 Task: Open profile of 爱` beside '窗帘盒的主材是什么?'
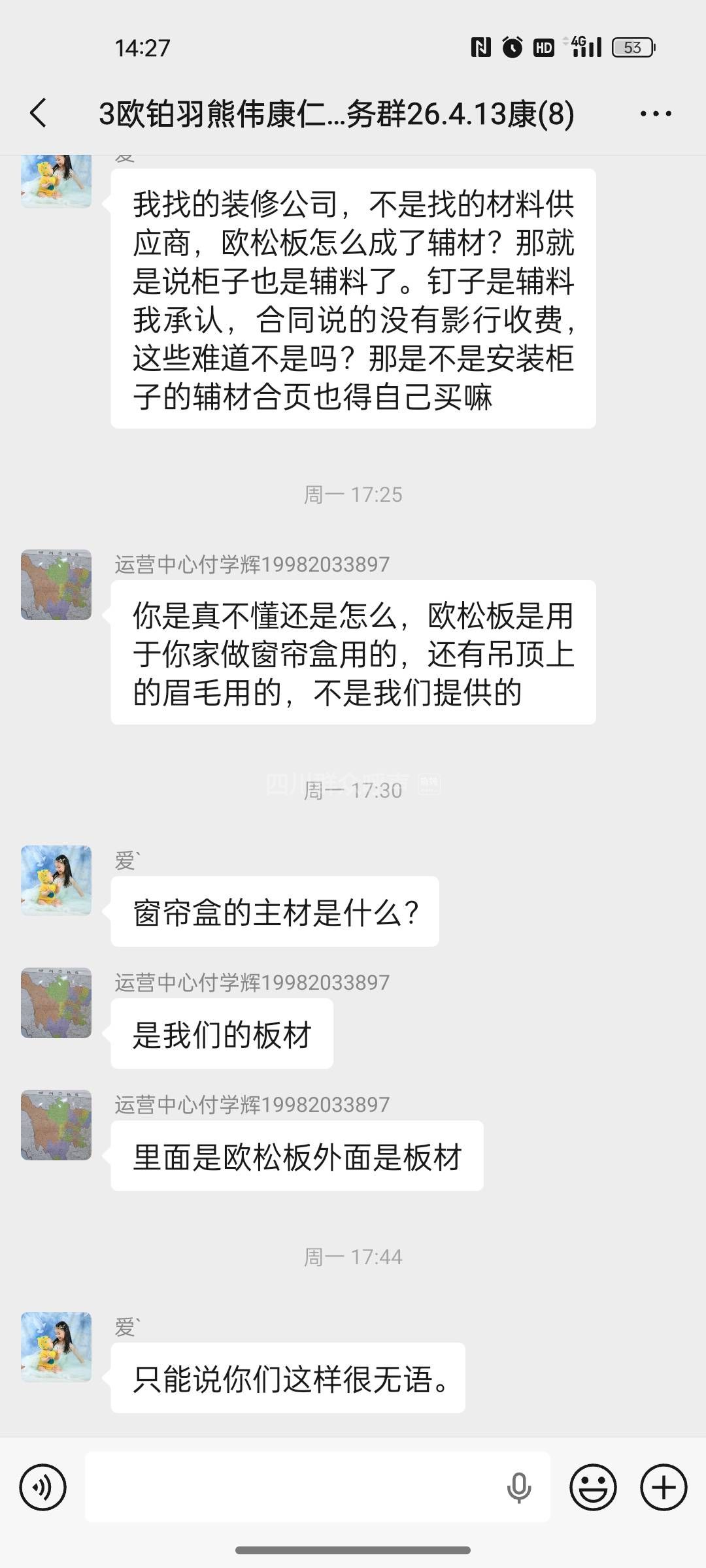pos(56,880)
